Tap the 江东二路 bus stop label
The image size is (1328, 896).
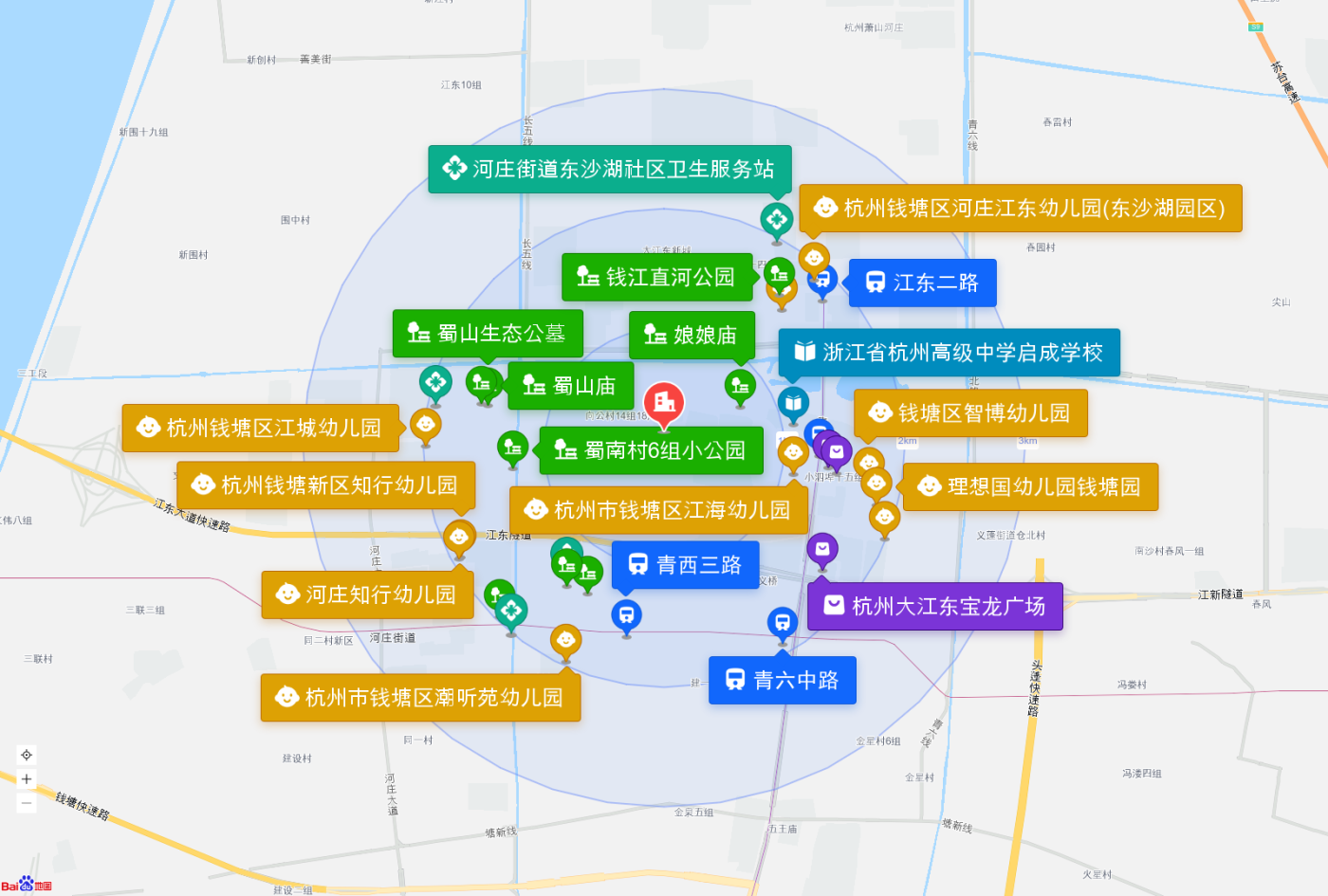point(922,283)
